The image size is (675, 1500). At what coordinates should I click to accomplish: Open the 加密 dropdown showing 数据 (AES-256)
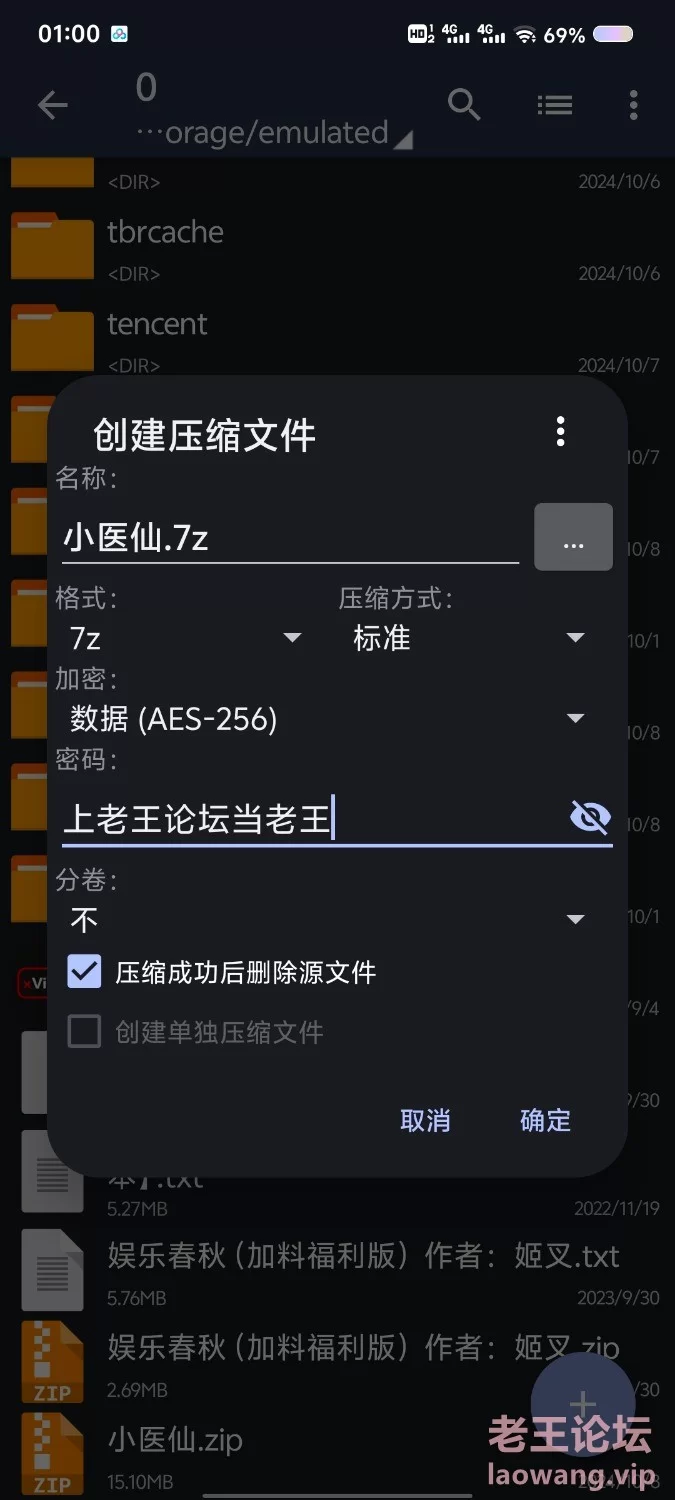[326, 718]
